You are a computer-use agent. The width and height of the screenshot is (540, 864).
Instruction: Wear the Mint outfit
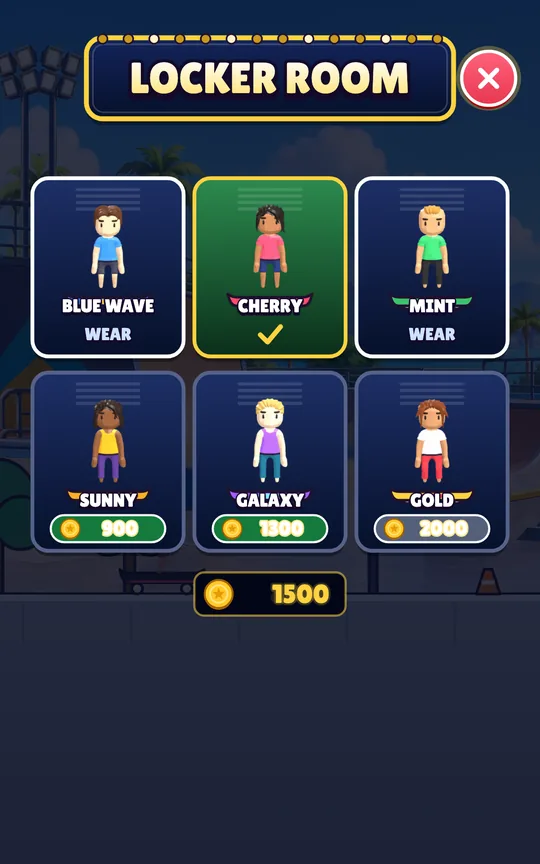click(432, 334)
